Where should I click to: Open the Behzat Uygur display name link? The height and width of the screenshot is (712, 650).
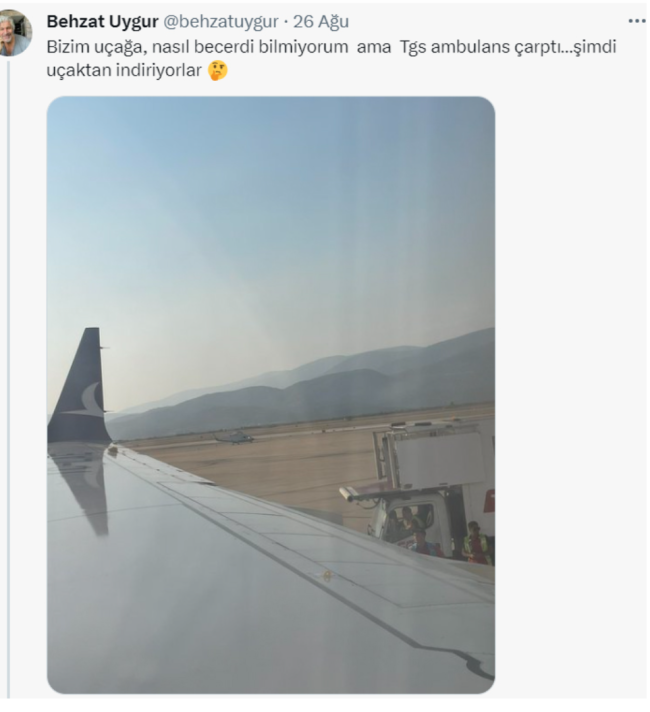[x=102, y=22]
